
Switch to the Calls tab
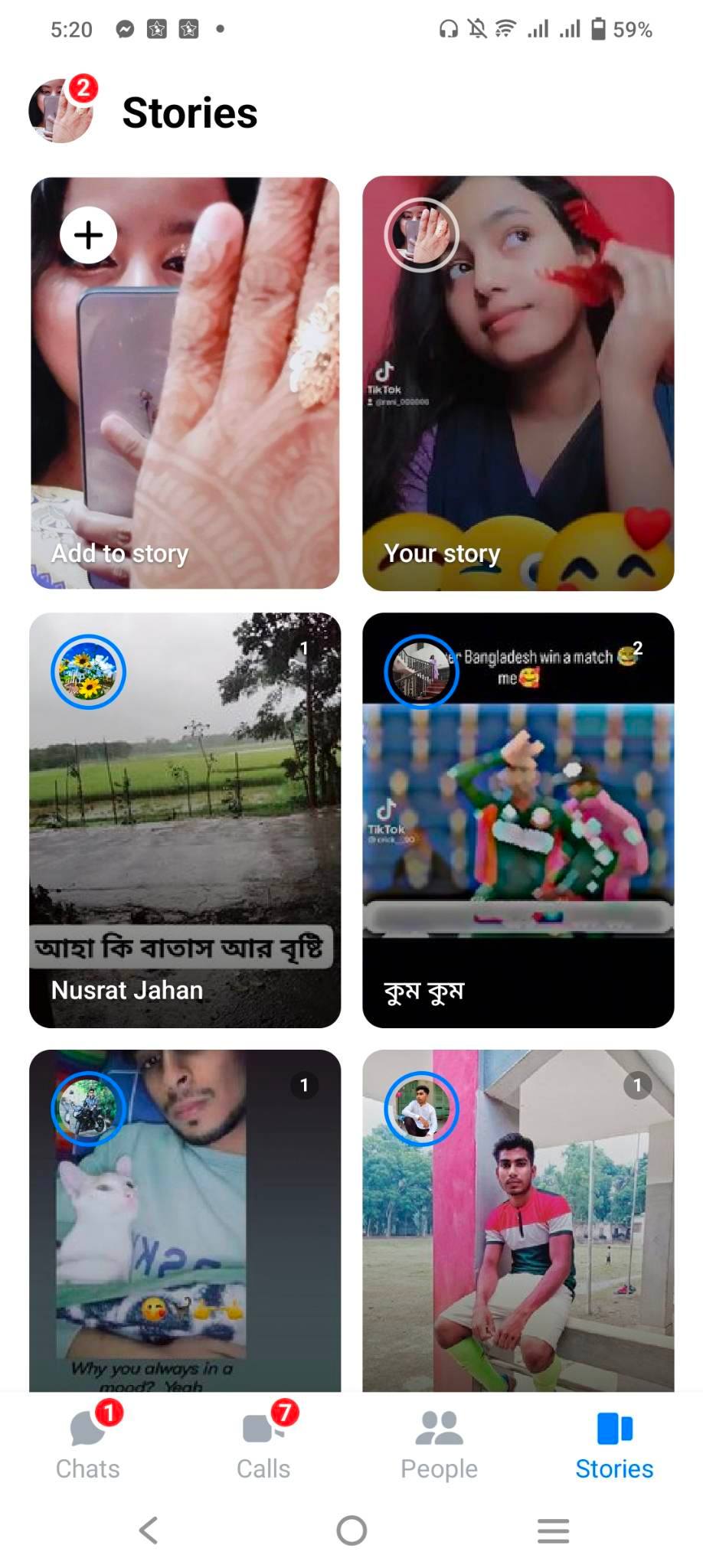pos(263,1443)
